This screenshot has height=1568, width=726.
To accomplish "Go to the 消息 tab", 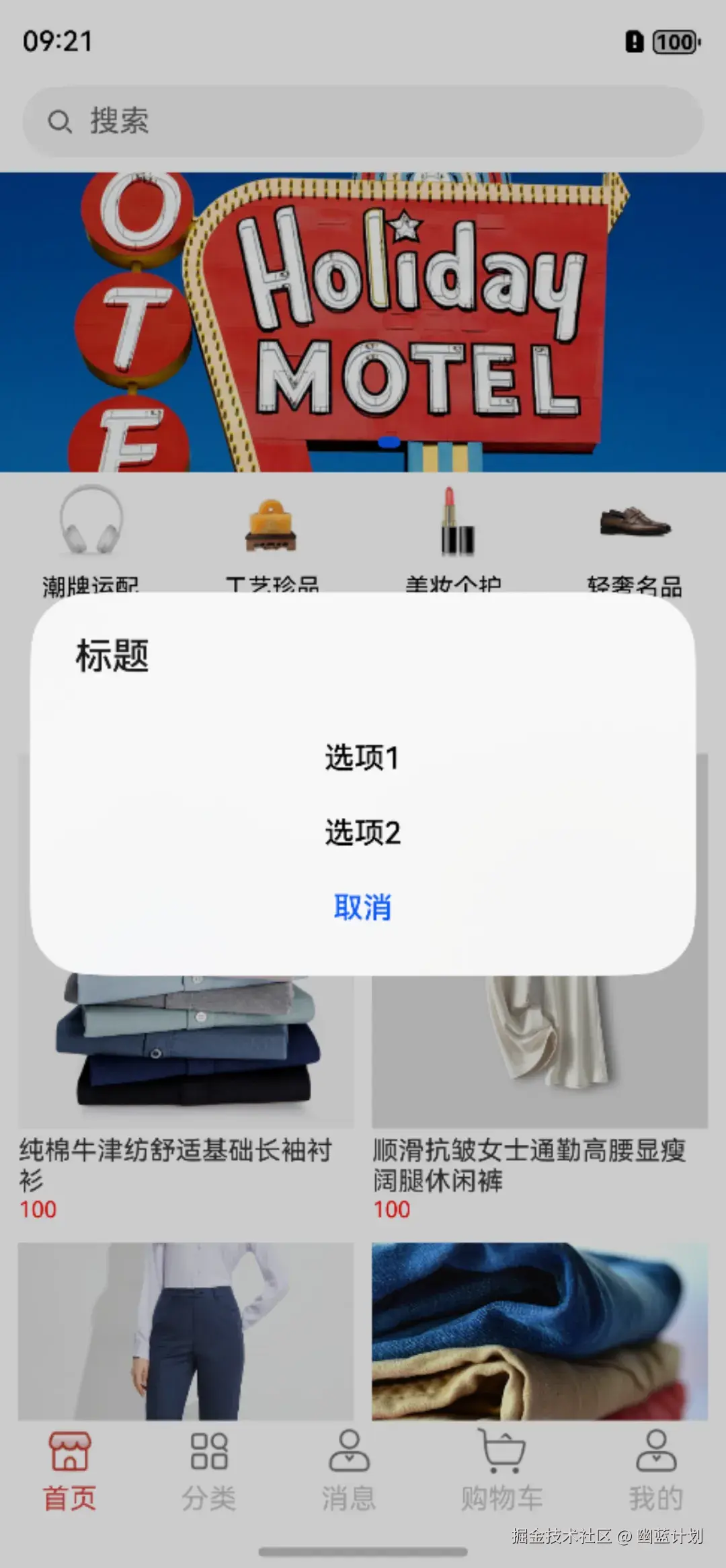I will click(349, 1472).
